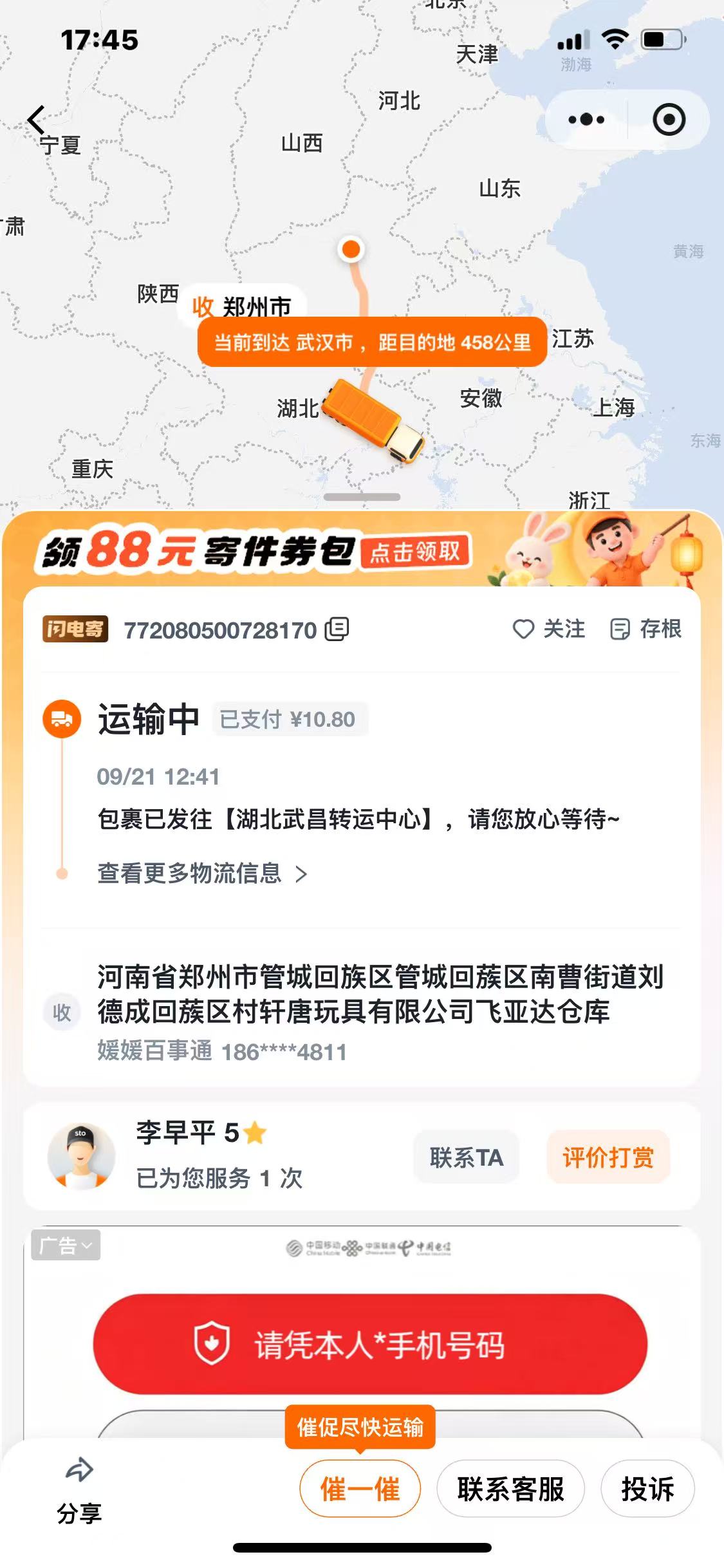
Task: Claim the 88元 寄件券包 coupon banner
Action: pos(362,551)
